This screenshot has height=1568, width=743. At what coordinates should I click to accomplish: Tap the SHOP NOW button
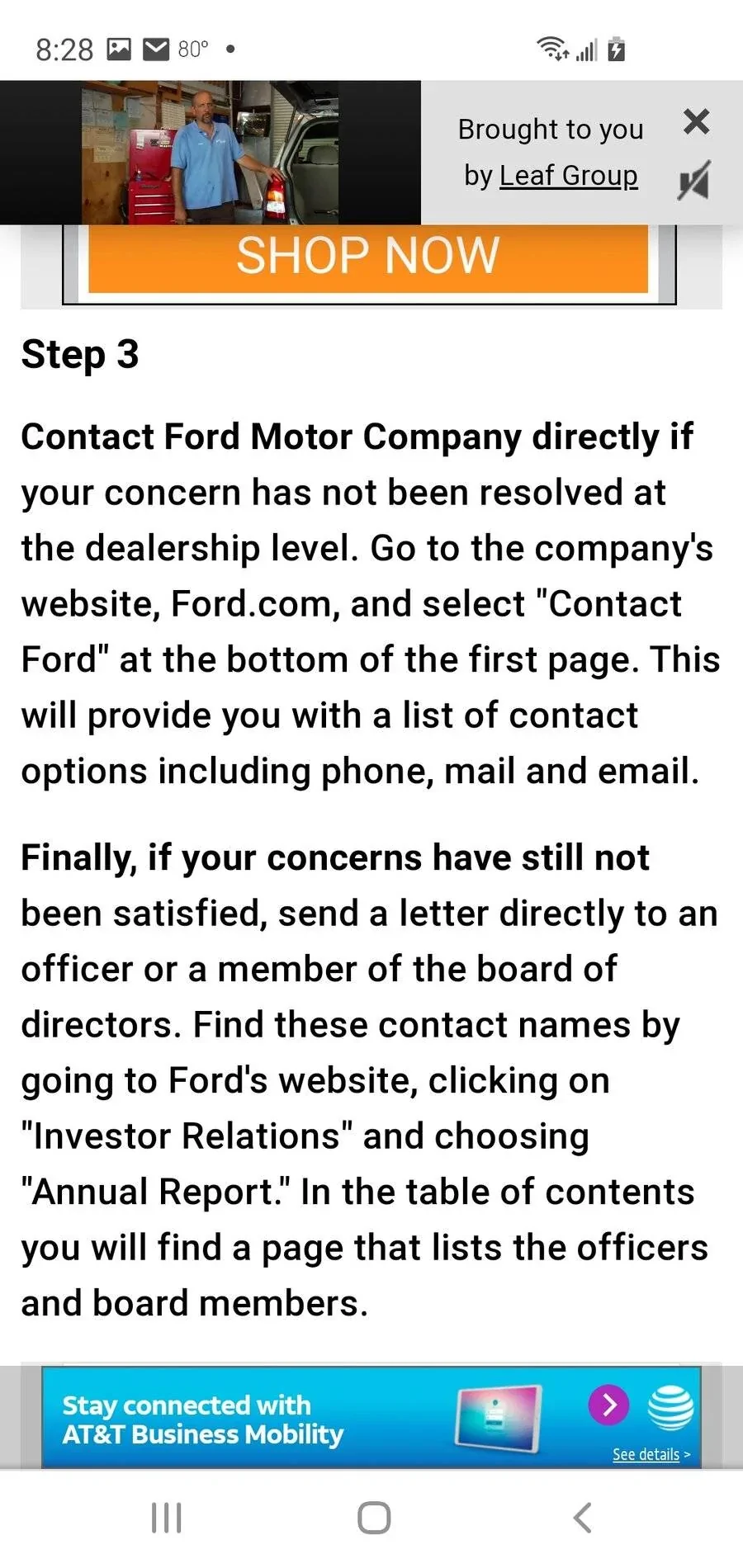(x=367, y=256)
